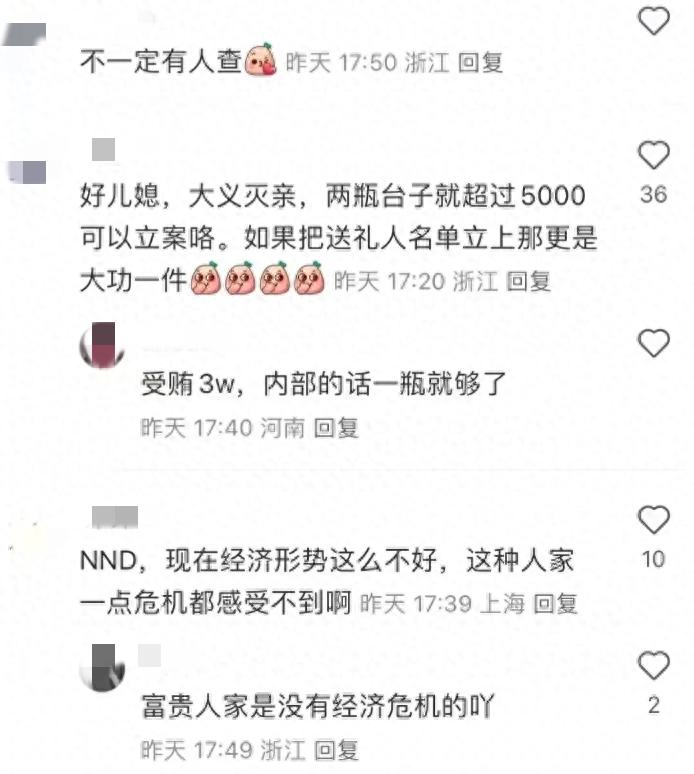
Task: Like the comment "富贵人家是没有经济危机的吖"
Action: point(654,665)
